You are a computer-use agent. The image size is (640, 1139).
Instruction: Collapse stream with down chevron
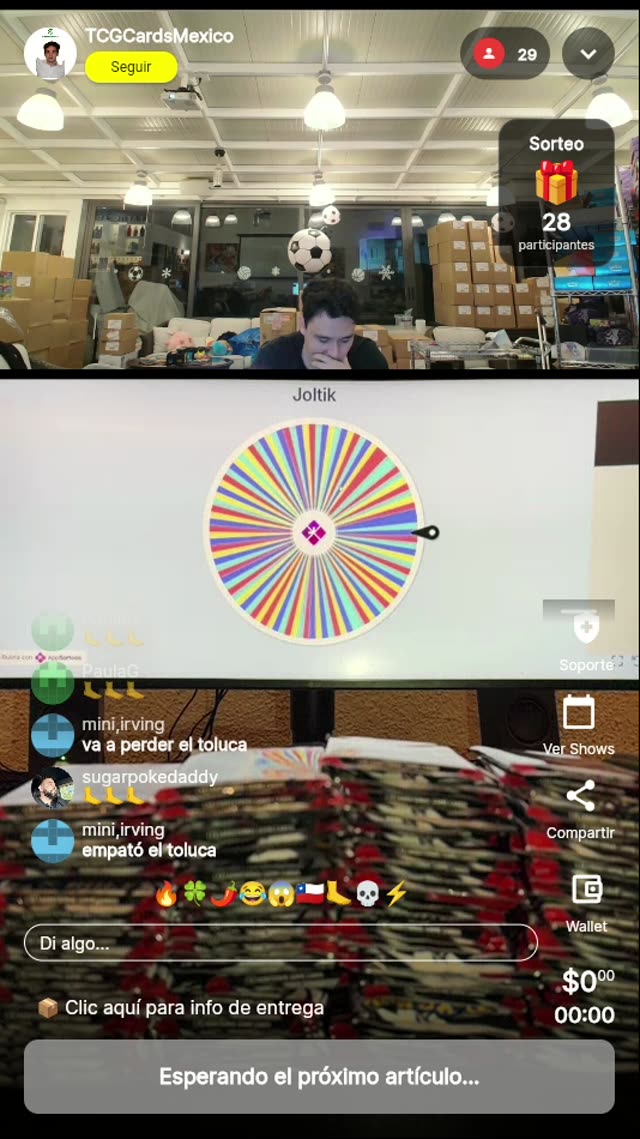[588, 54]
